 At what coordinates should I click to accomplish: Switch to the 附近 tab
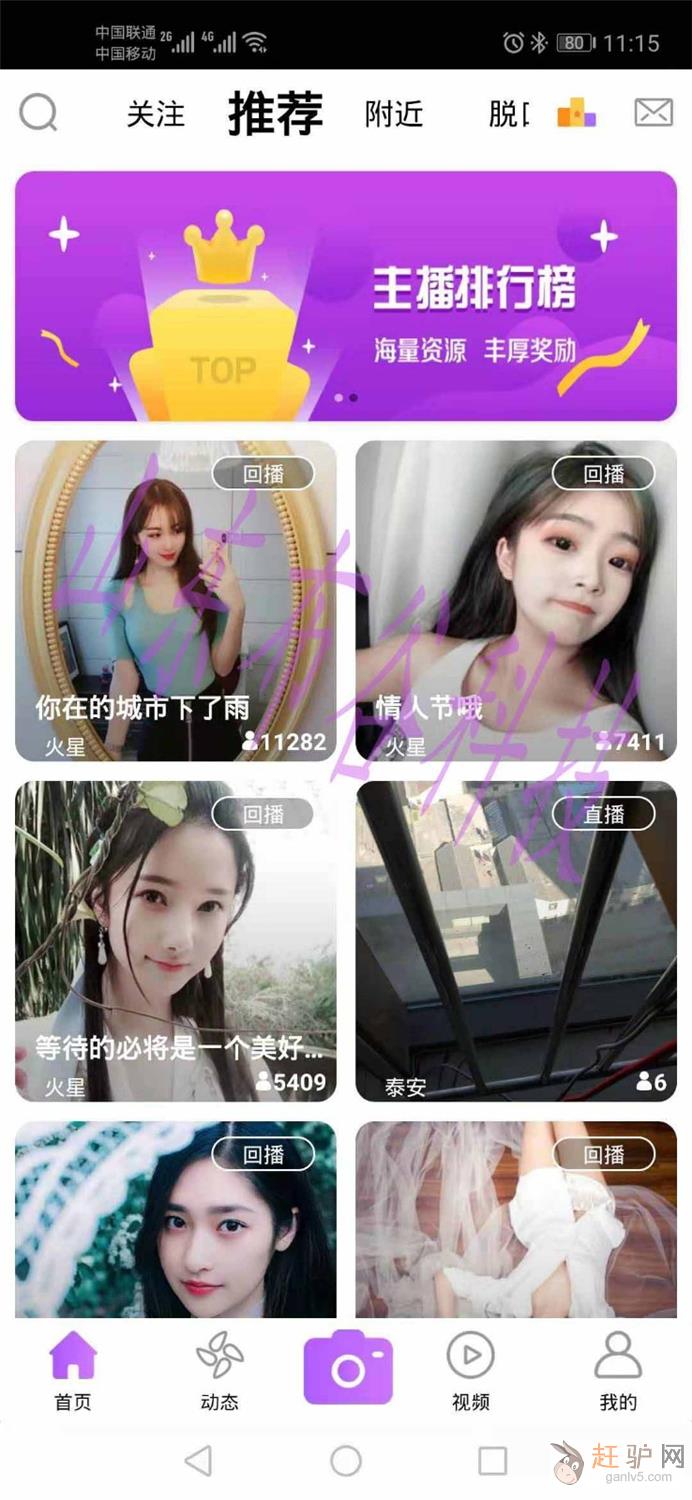(394, 114)
